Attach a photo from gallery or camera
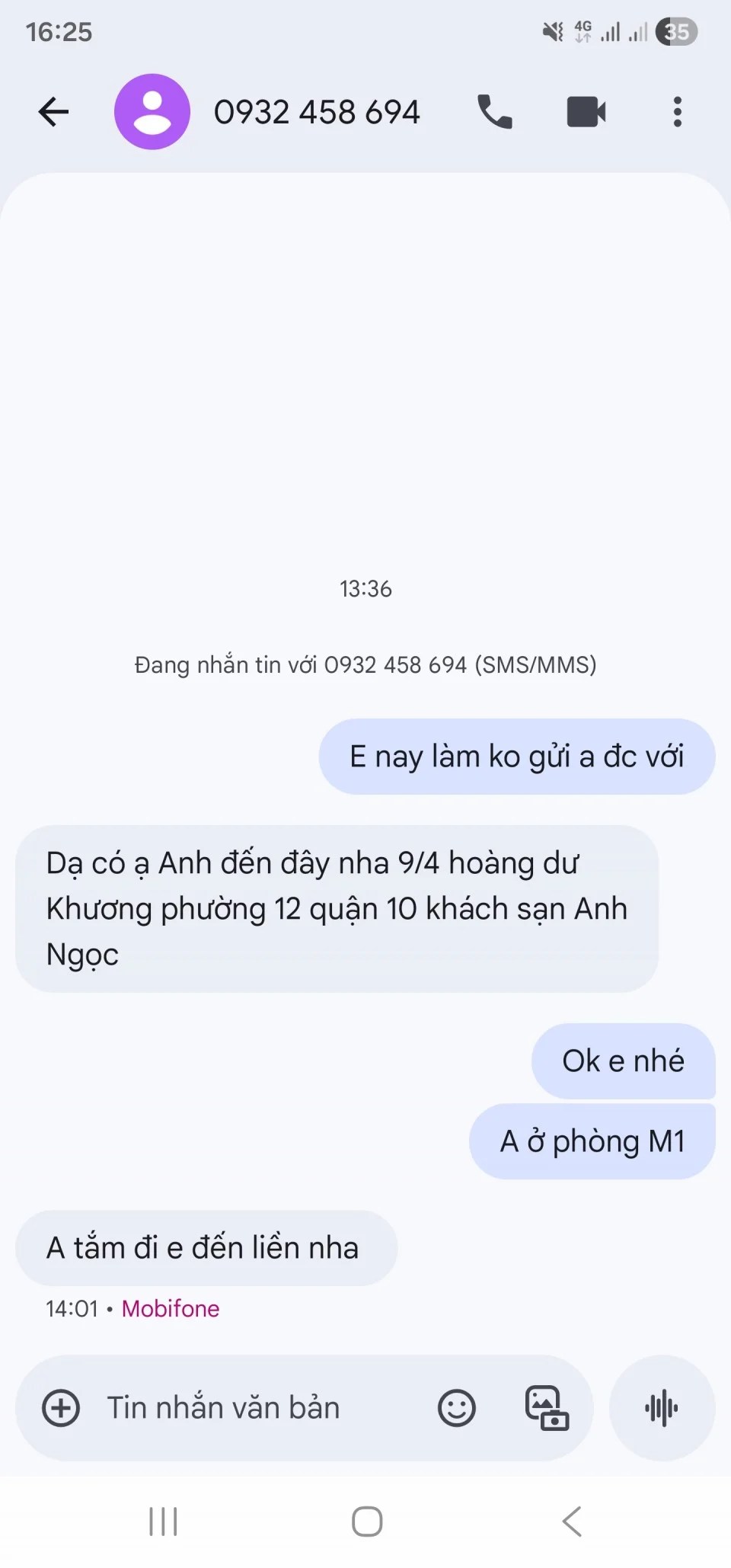The width and height of the screenshot is (731, 1568). point(547,1407)
